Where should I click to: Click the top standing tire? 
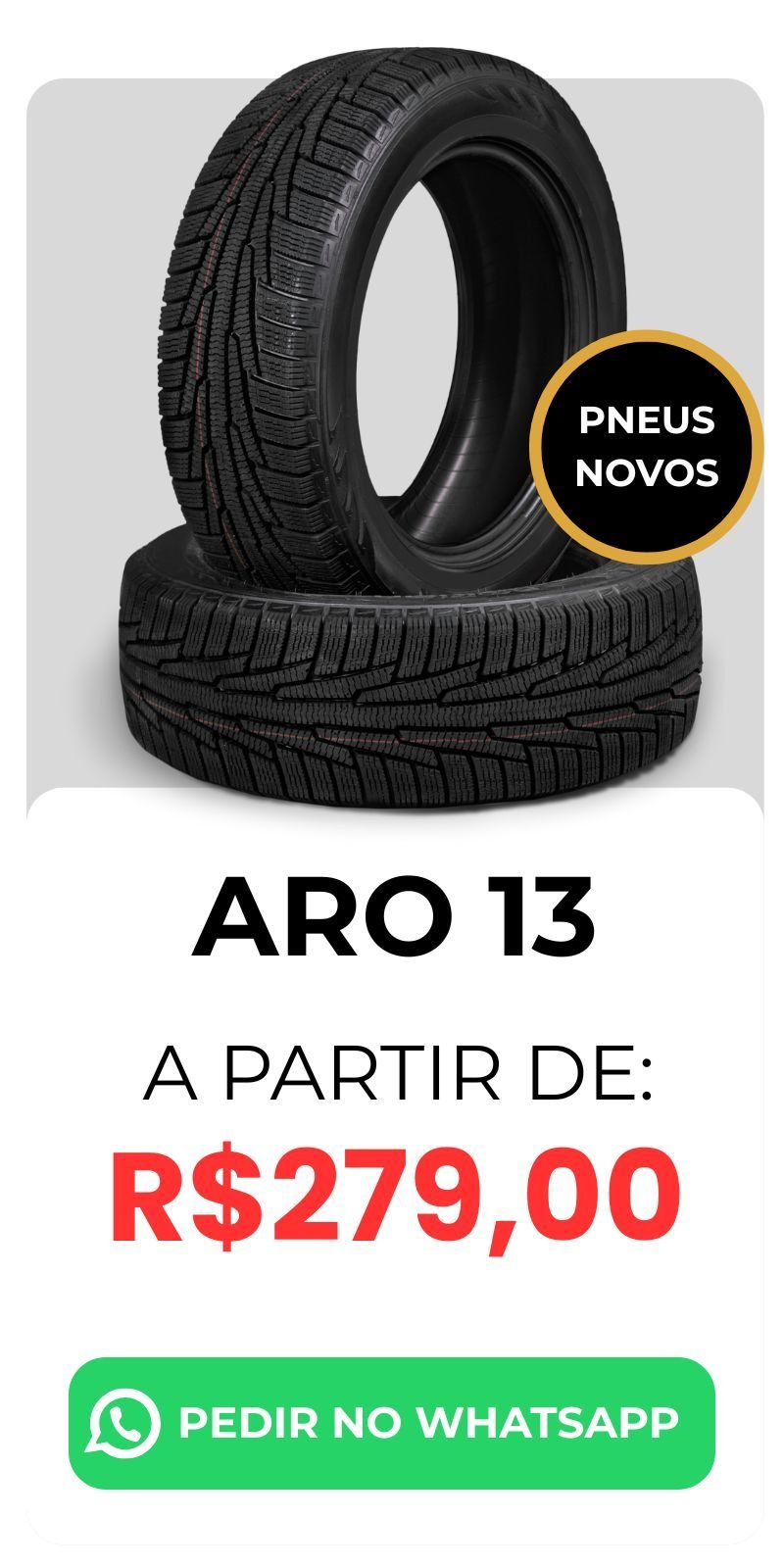[323, 314]
